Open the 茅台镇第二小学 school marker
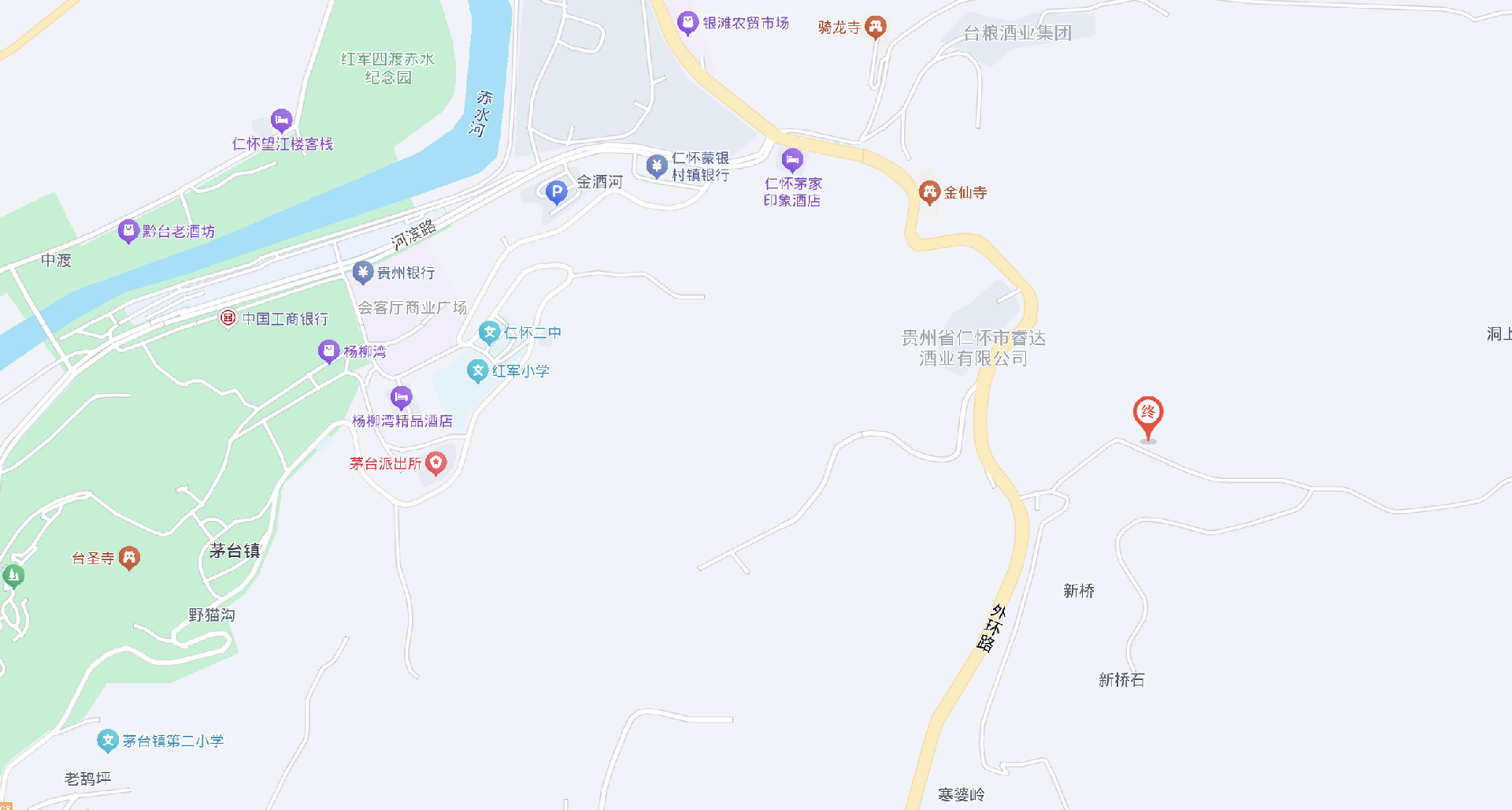Screen dimensions: 1512x810 click(108, 740)
